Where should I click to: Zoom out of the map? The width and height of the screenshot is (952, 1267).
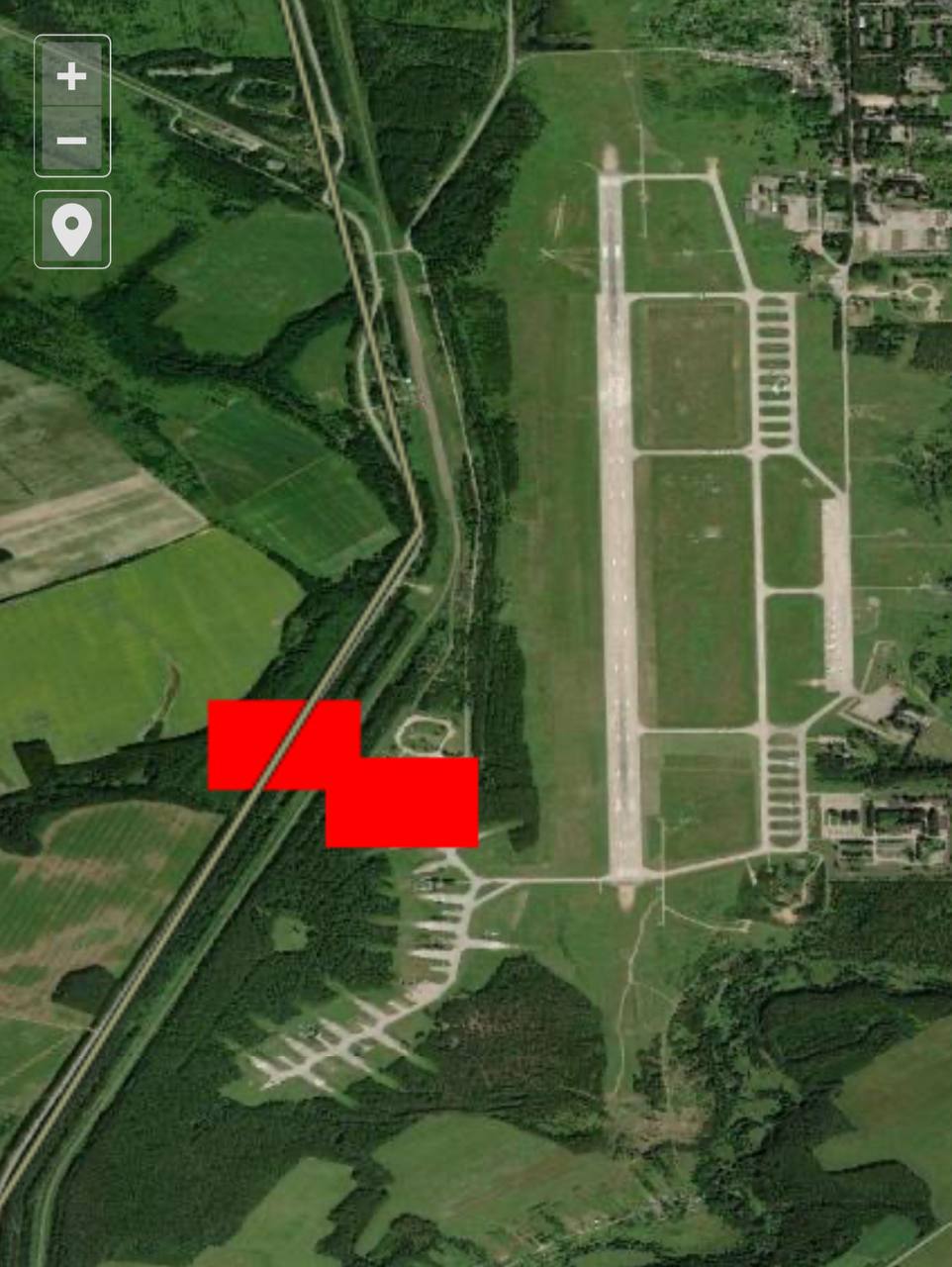pyautogui.click(x=71, y=140)
